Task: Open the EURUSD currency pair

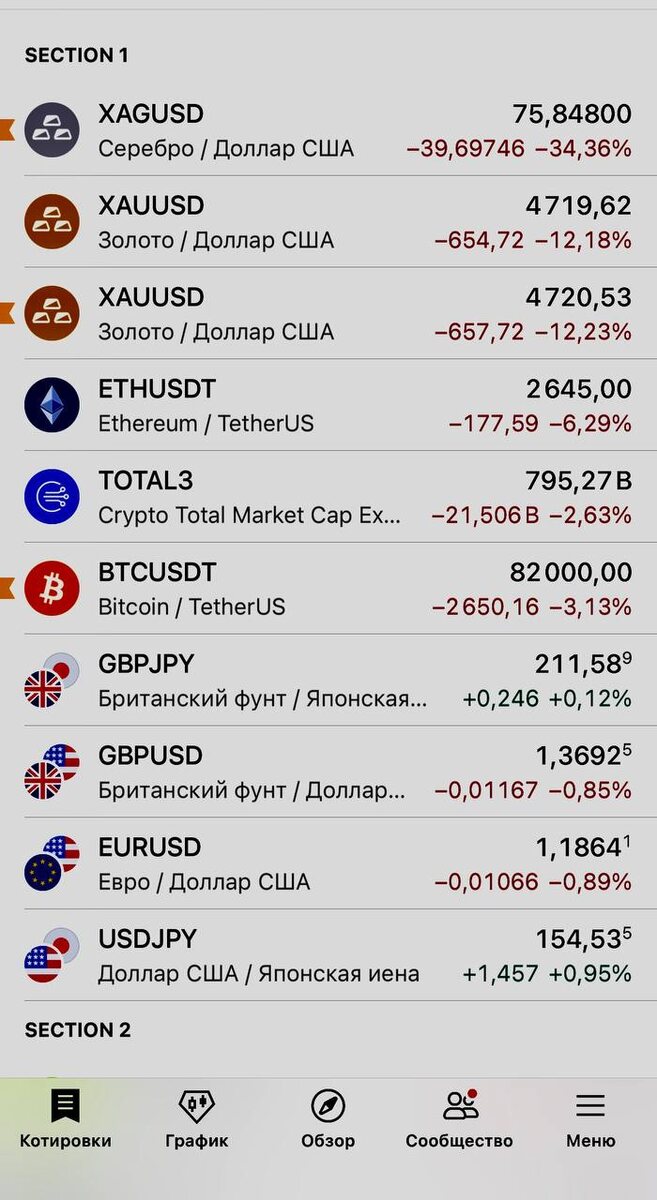Action: tap(328, 864)
